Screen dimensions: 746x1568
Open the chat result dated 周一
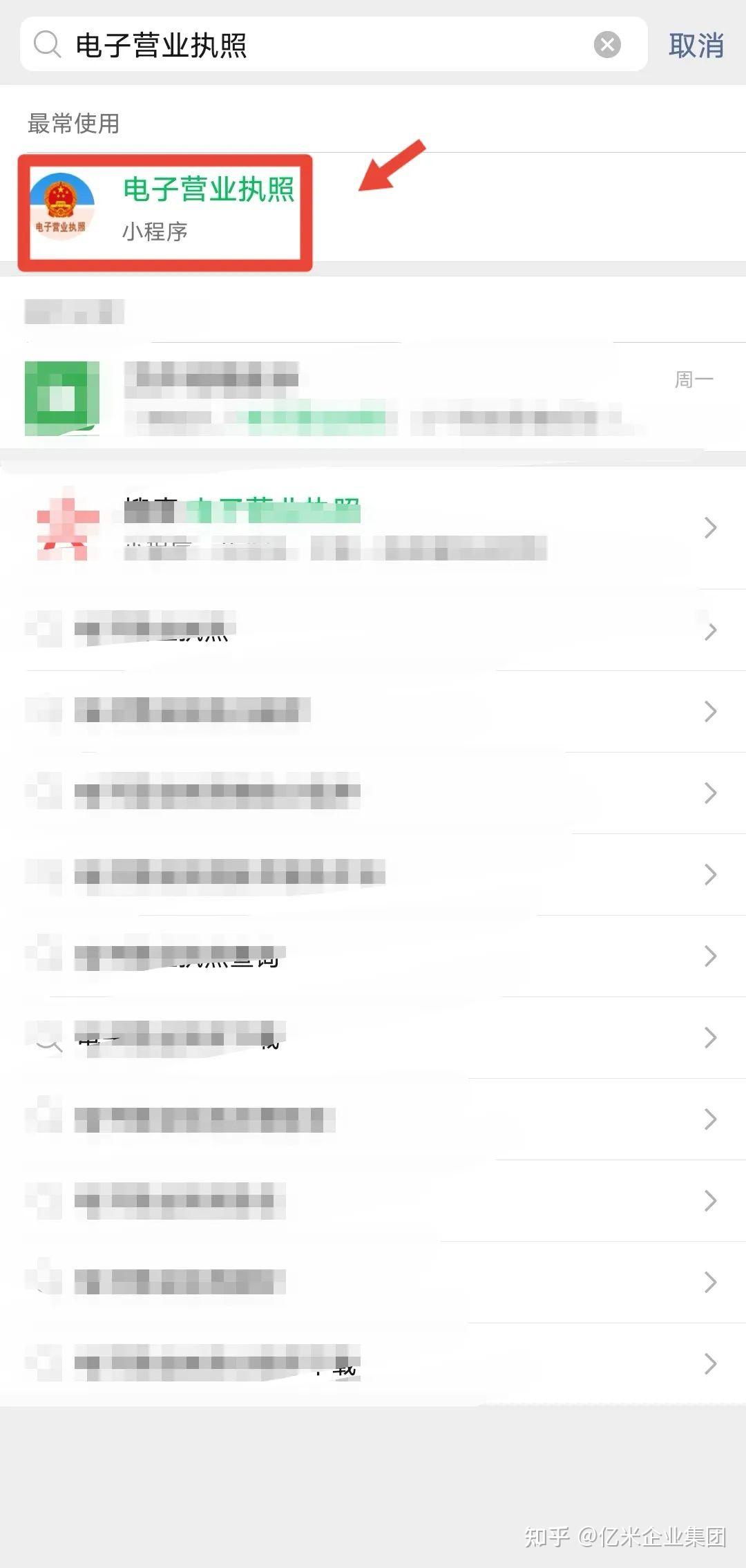tap(373, 397)
